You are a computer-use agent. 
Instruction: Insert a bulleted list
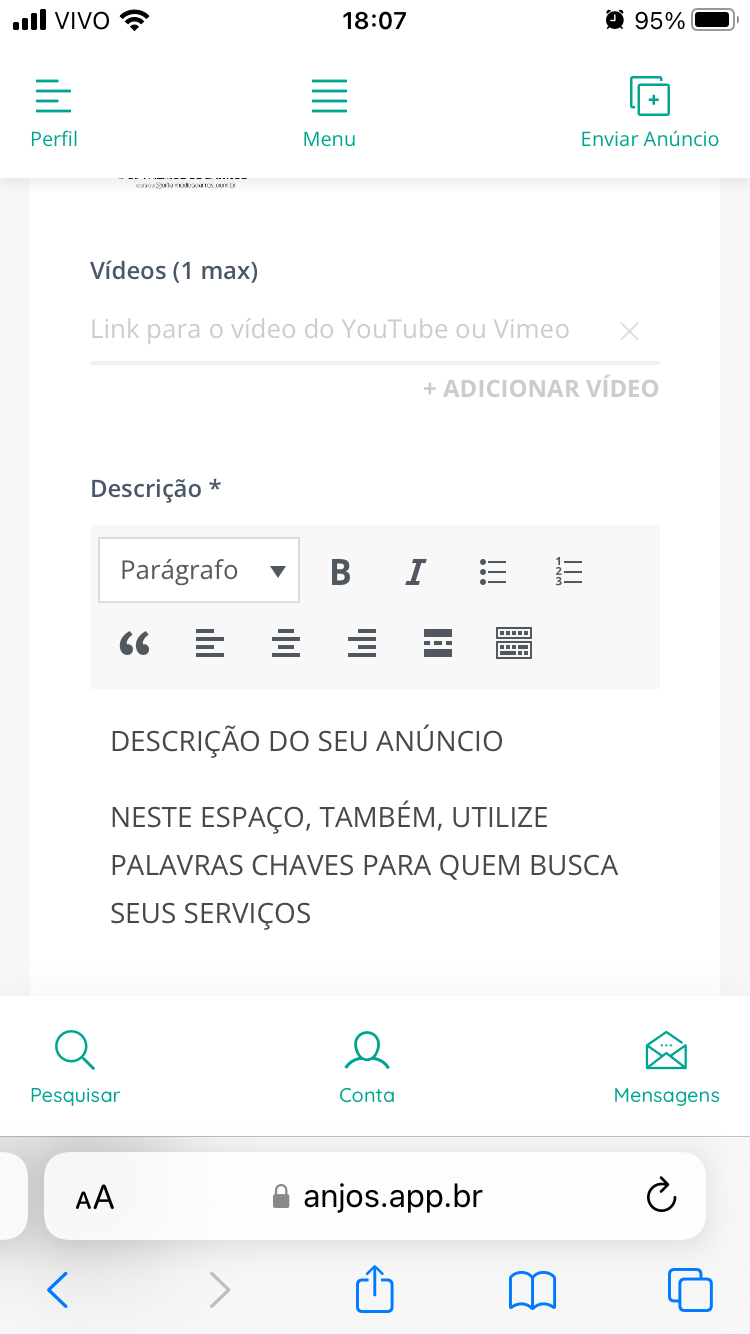tap(492, 572)
